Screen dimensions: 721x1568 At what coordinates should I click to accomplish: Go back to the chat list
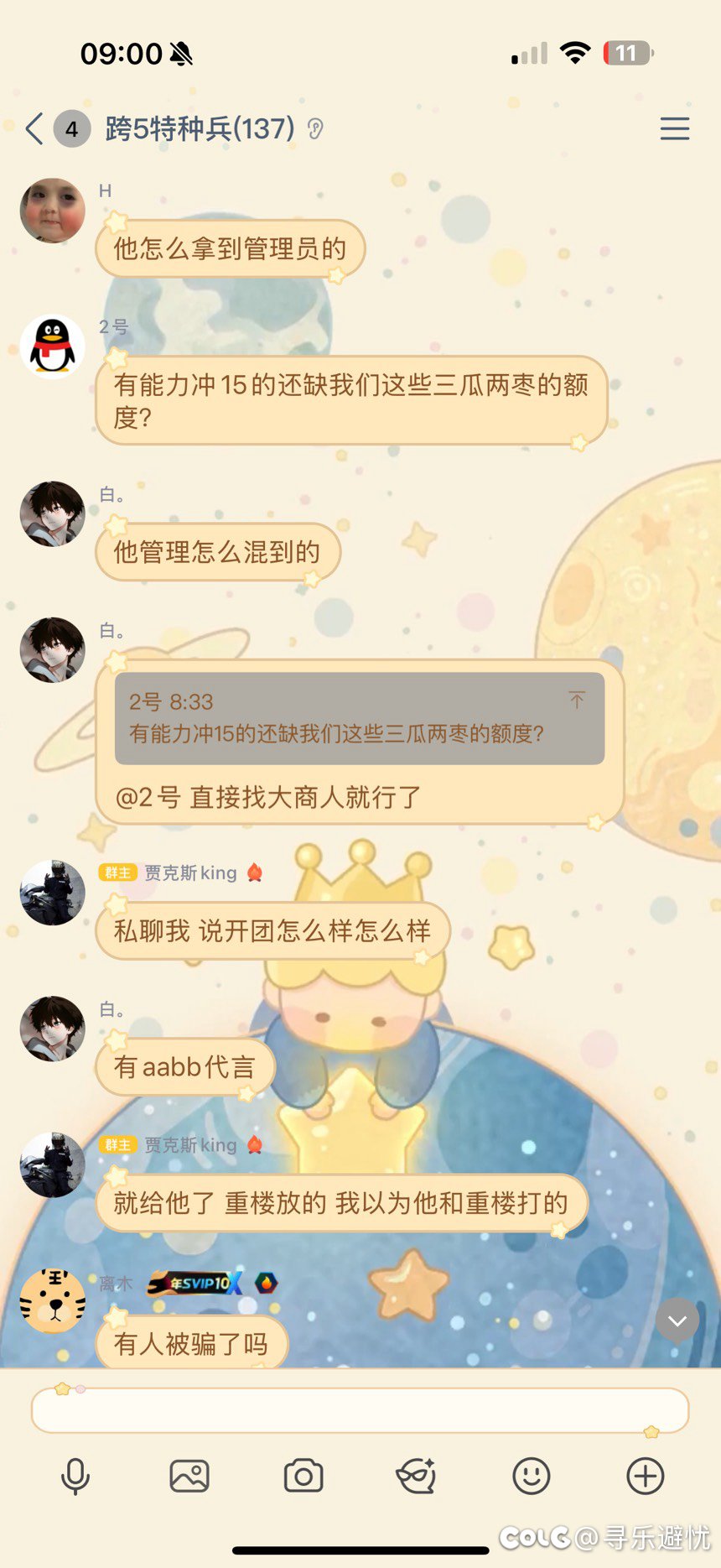[x=34, y=129]
